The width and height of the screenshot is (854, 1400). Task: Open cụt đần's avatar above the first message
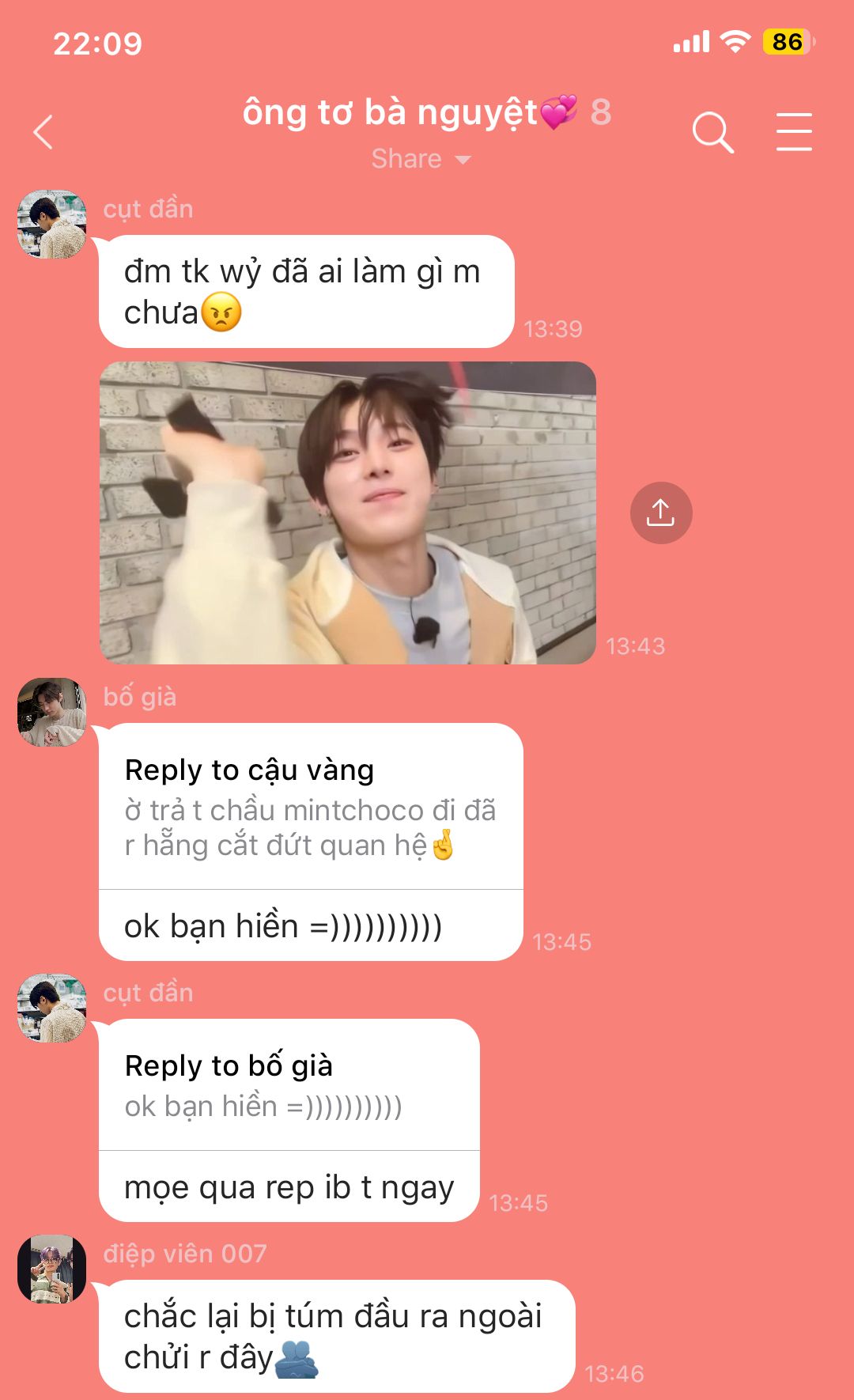52,224
